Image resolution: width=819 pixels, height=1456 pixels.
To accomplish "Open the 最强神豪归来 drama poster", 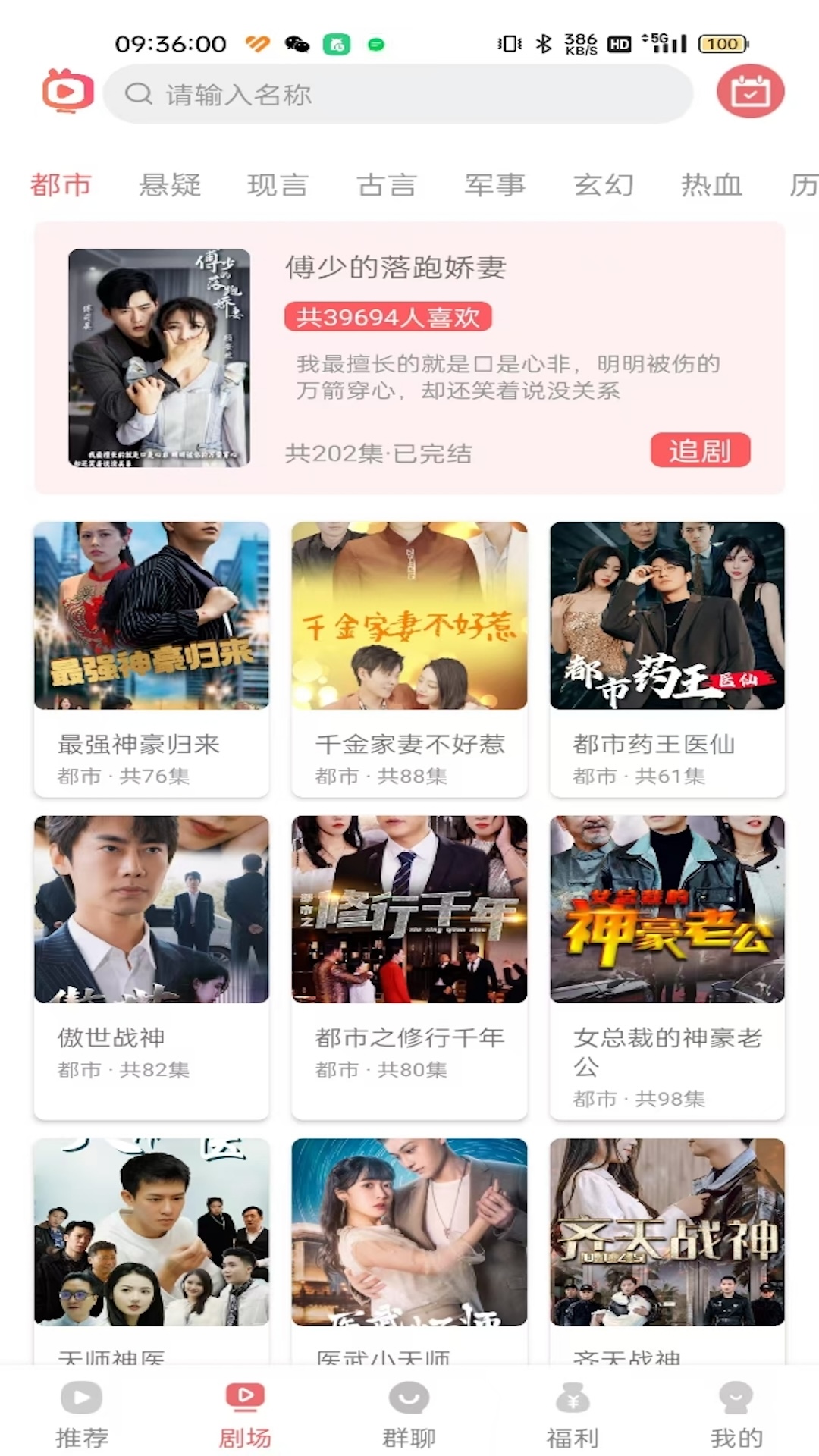I will [x=151, y=616].
